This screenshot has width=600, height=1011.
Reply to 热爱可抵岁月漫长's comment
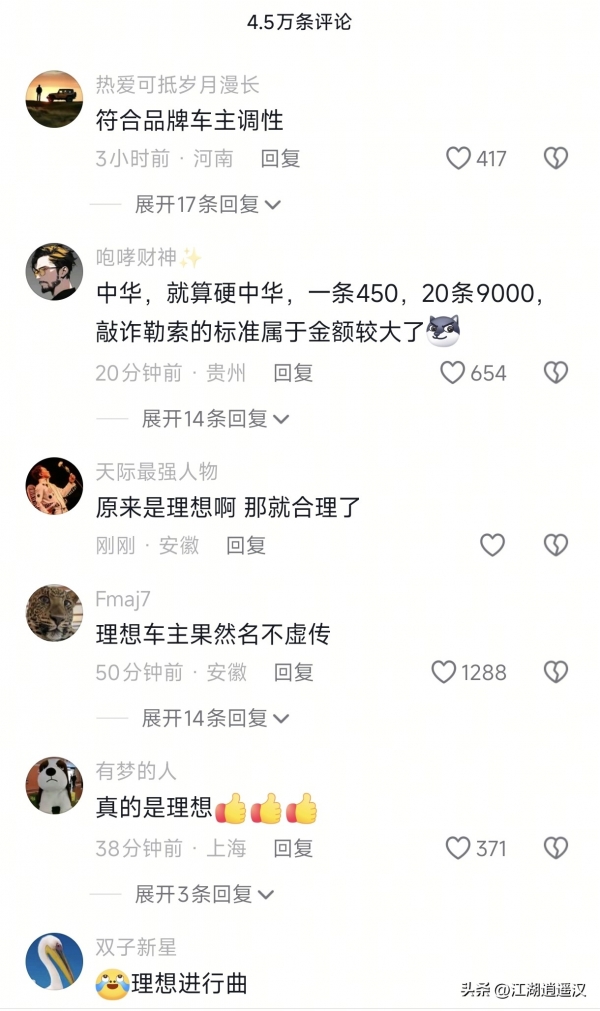pos(280,158)
